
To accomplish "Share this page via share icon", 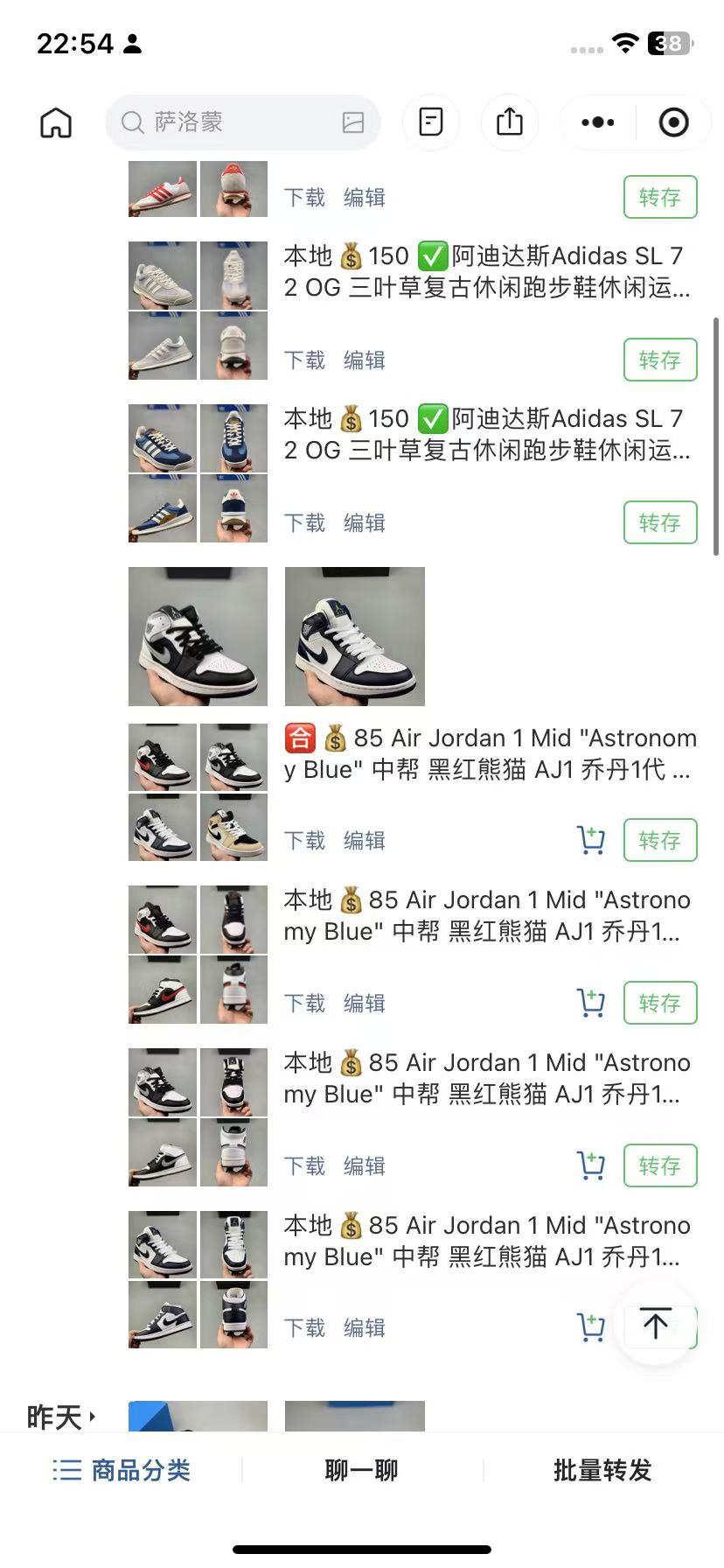I will tap(510, 122).
